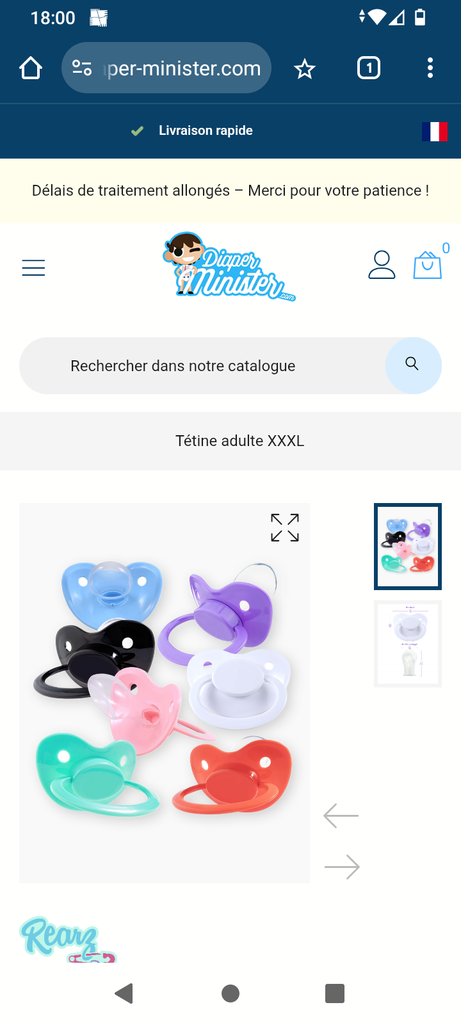The height and width of the screenshot is (1024, 461).
Task: Tap the catalogue search field
Action: (x=202, y=366)
